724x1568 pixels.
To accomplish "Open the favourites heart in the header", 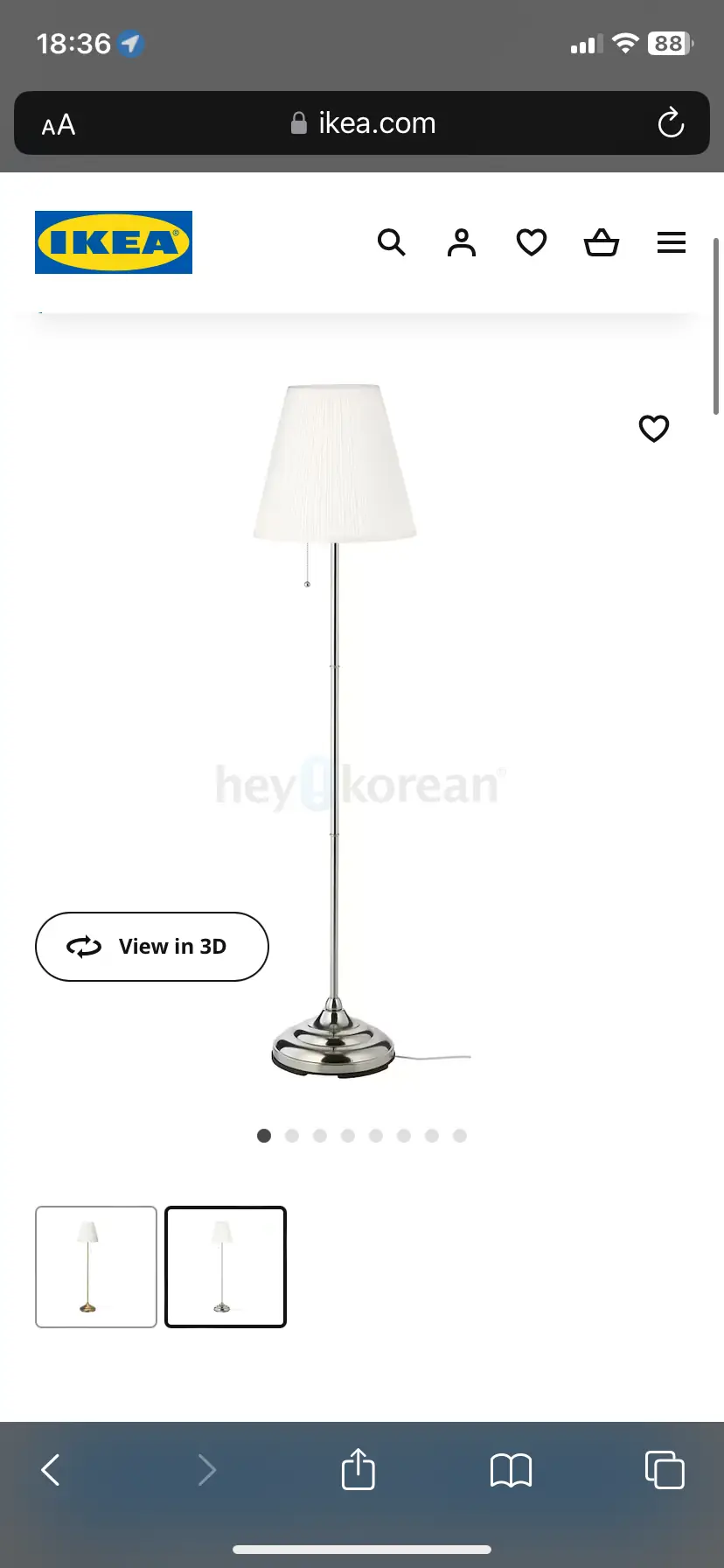I will click(532, 242).
